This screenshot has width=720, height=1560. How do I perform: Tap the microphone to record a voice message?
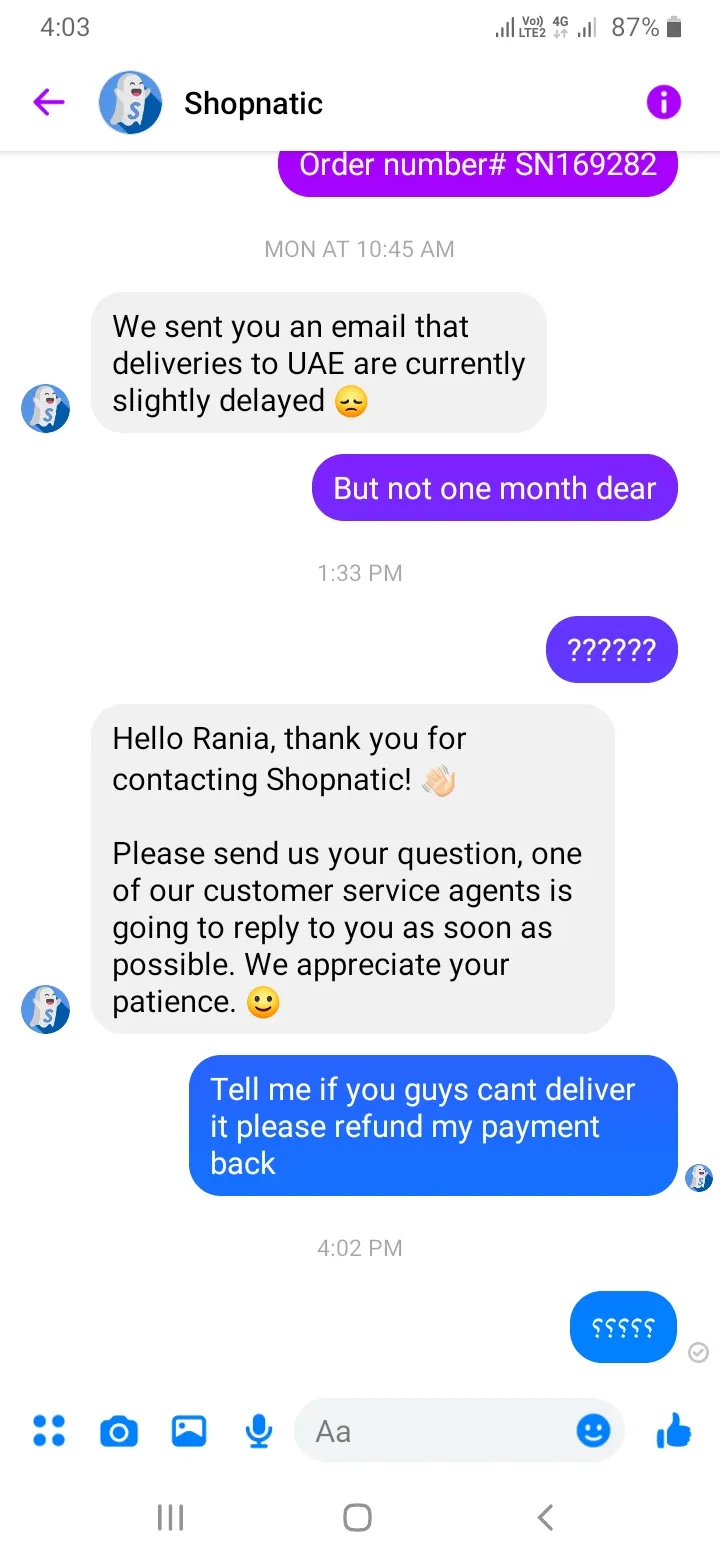259,1432
